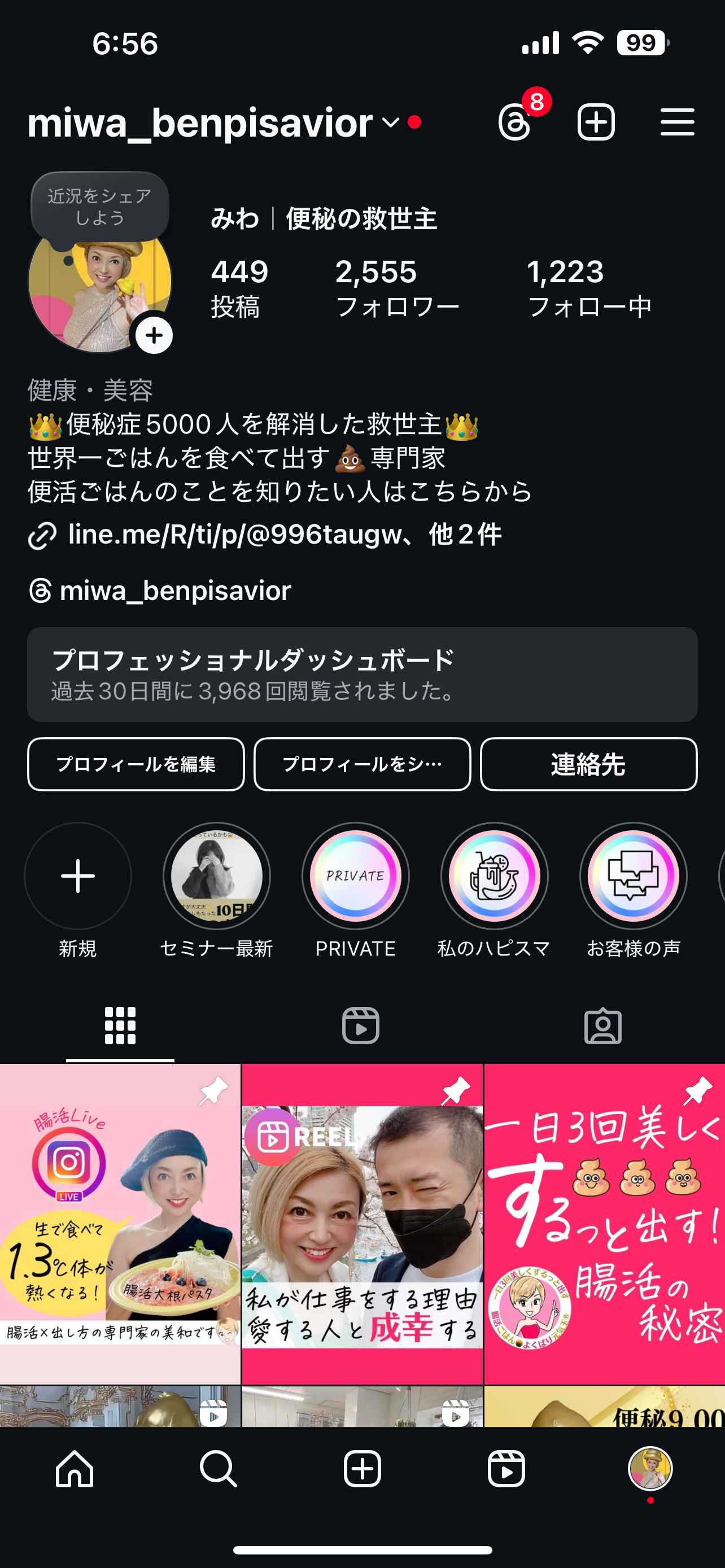Switch to the Reels profile tab
Screen dimensions: 725x1568
(x=361, y=1026)
